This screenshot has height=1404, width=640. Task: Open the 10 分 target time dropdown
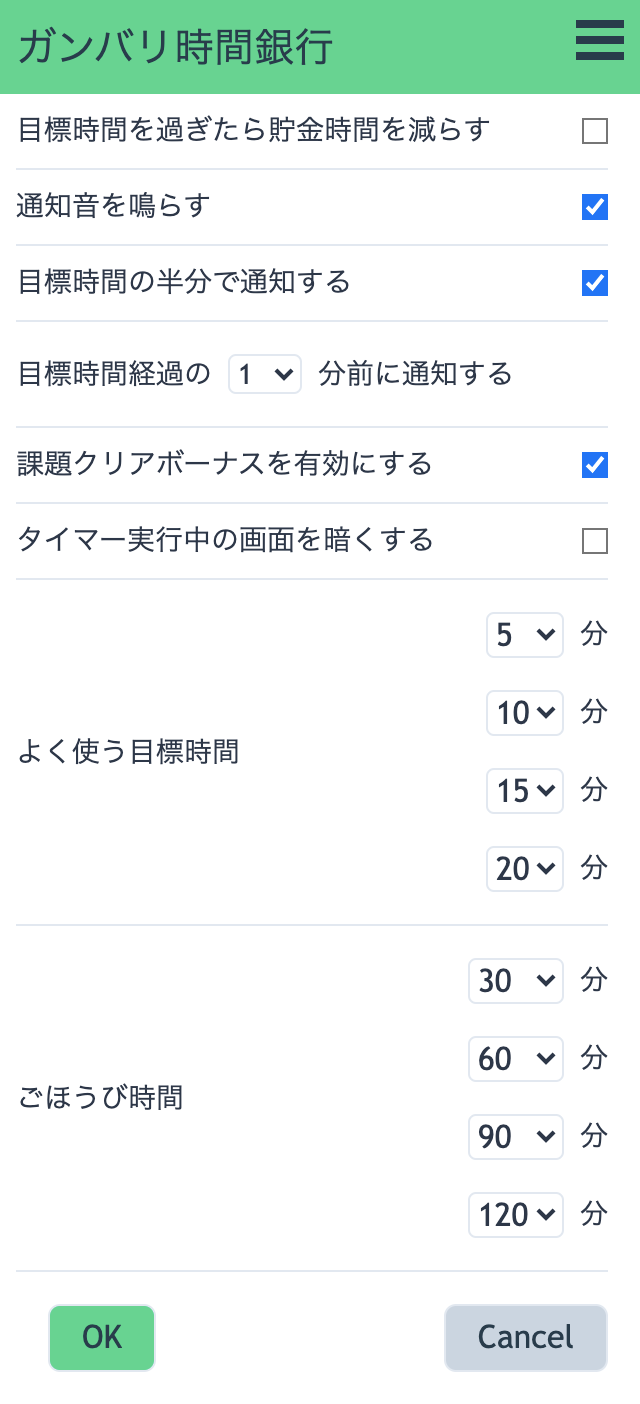point(525,713)
